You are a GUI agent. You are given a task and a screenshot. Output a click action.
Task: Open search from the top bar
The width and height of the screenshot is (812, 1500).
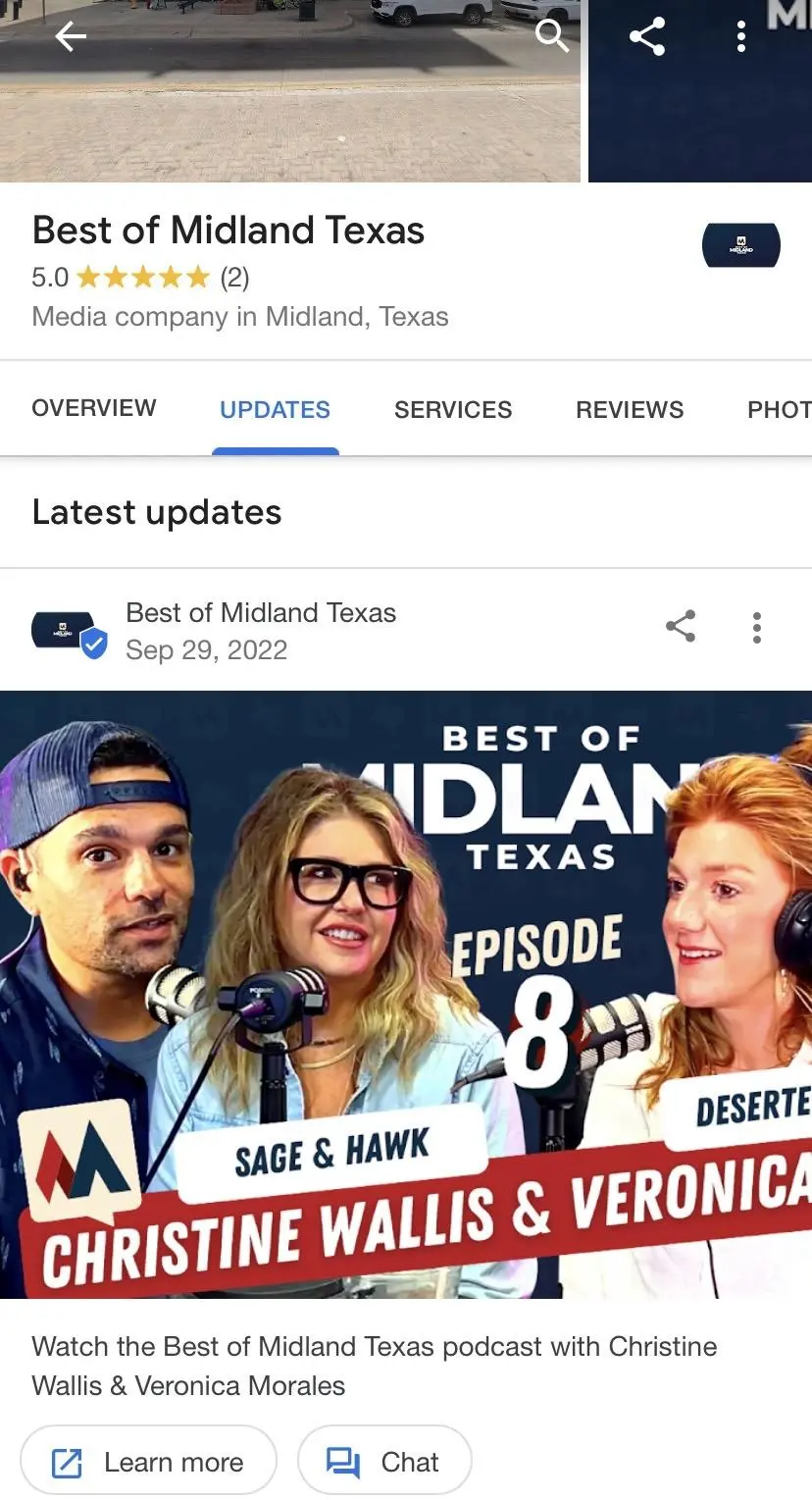(x=551, y=37)
